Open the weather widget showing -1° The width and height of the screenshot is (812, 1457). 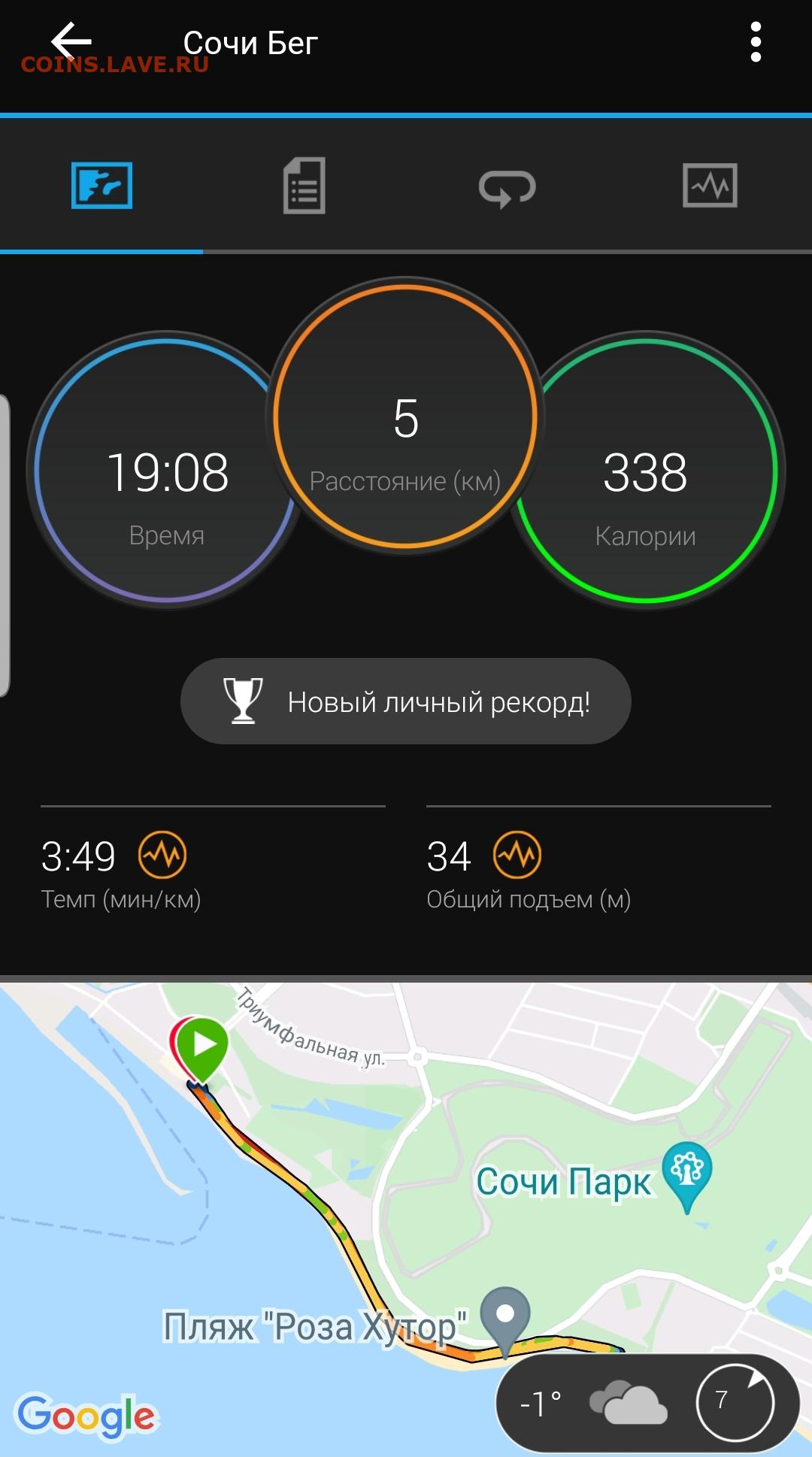pos(647,1402)
